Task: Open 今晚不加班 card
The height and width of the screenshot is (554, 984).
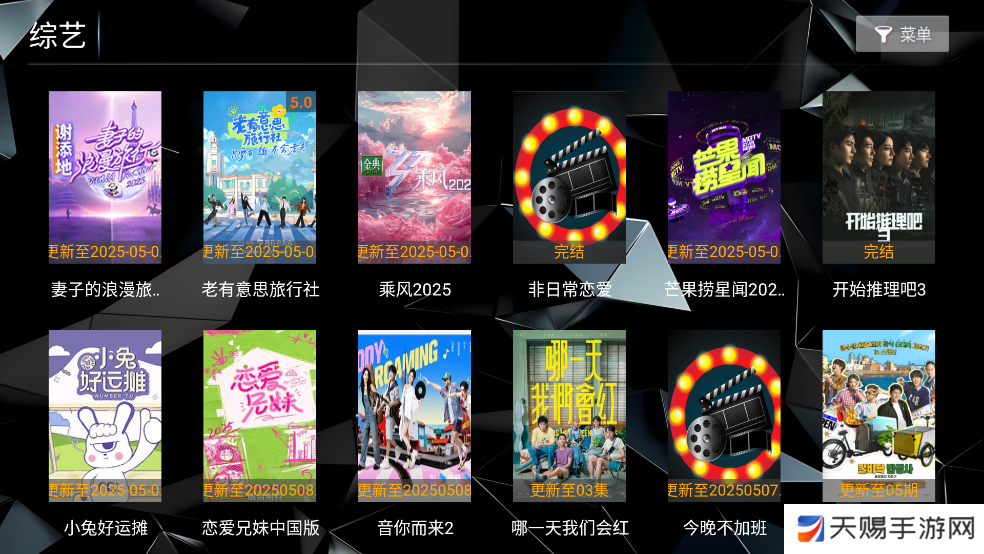Action: click(x=725, y=416)
